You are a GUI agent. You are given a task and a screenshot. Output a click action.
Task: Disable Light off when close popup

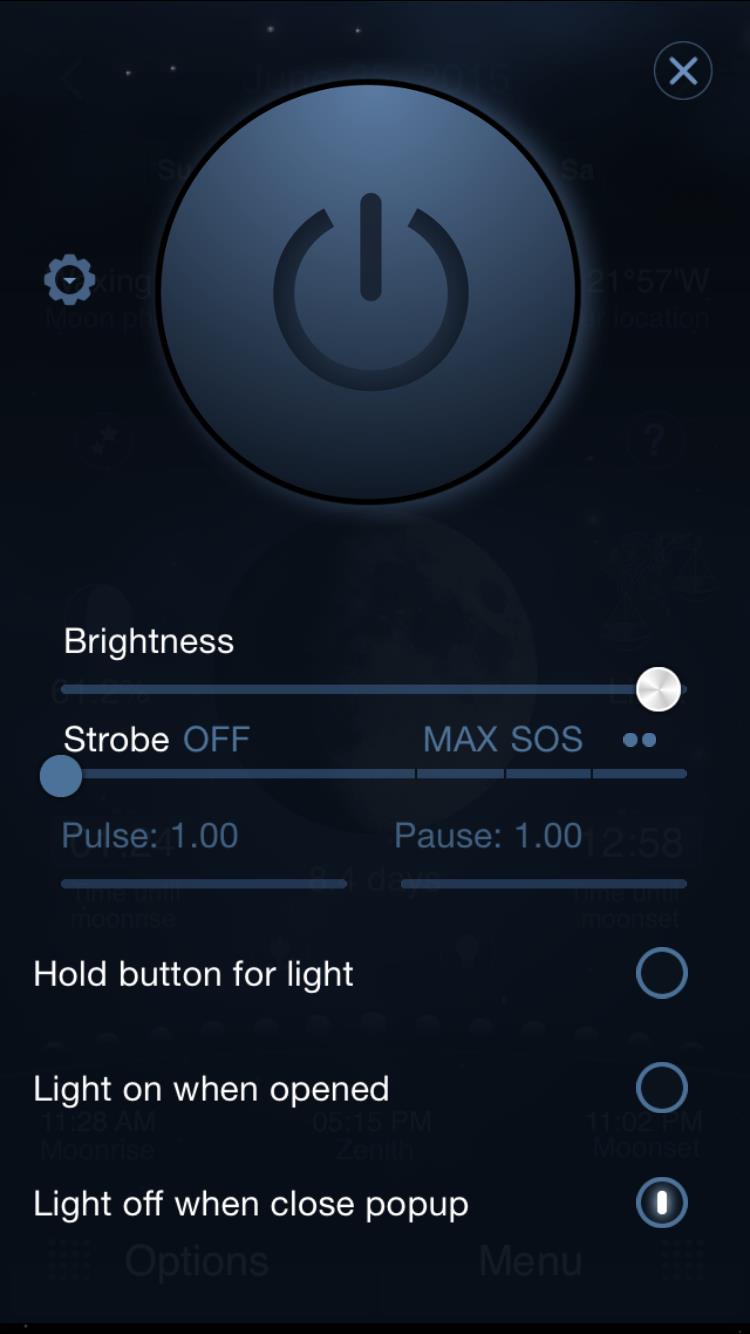click(x=662, y=1203)
